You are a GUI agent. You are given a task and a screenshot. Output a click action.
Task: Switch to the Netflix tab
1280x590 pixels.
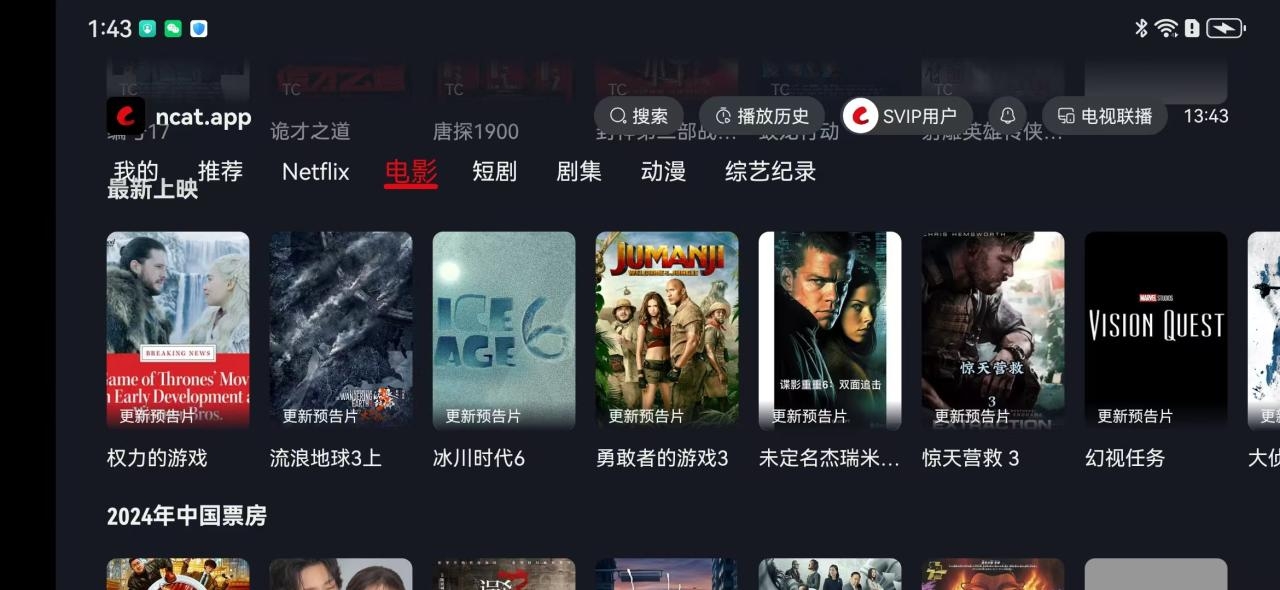pos(316,171)
